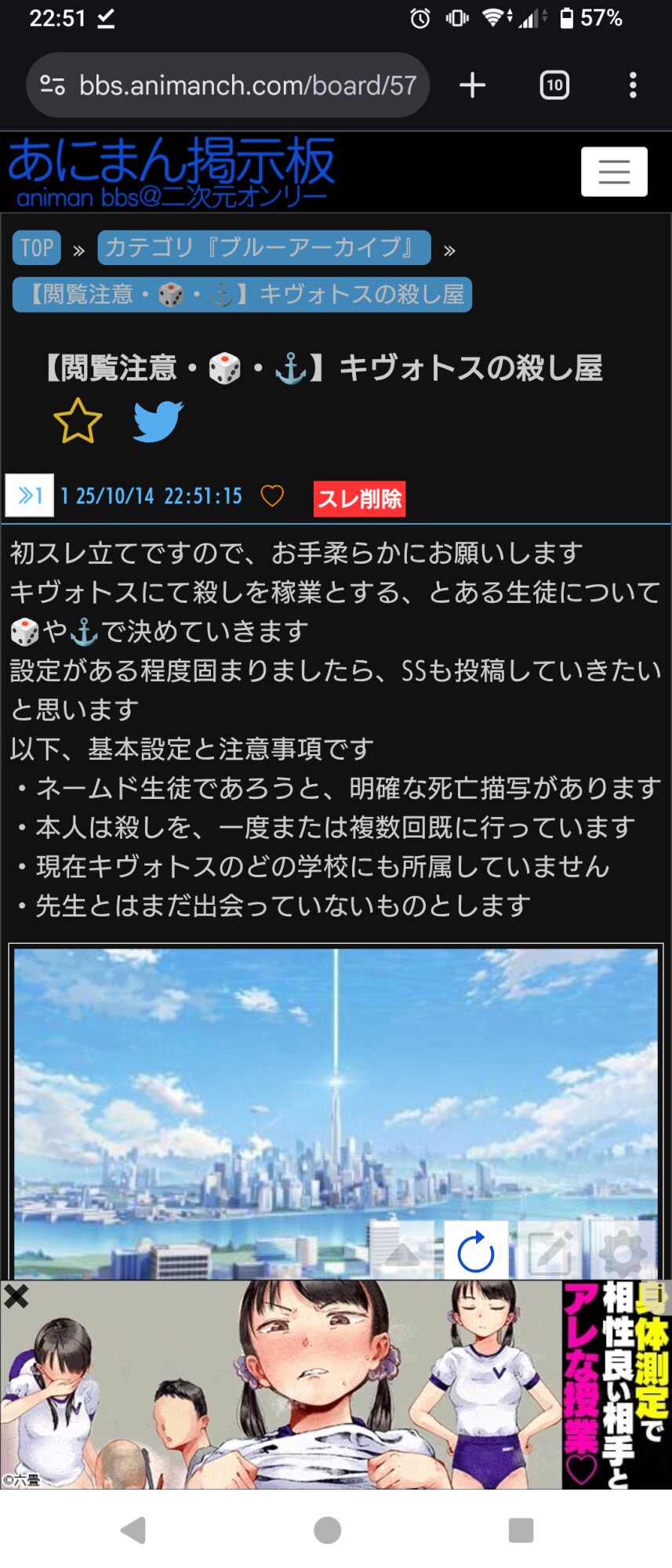Viewport: 672px width, 1568px height.
Task: Open the city skyline image
Action: pyautogui.click(x=336, y=1082)
